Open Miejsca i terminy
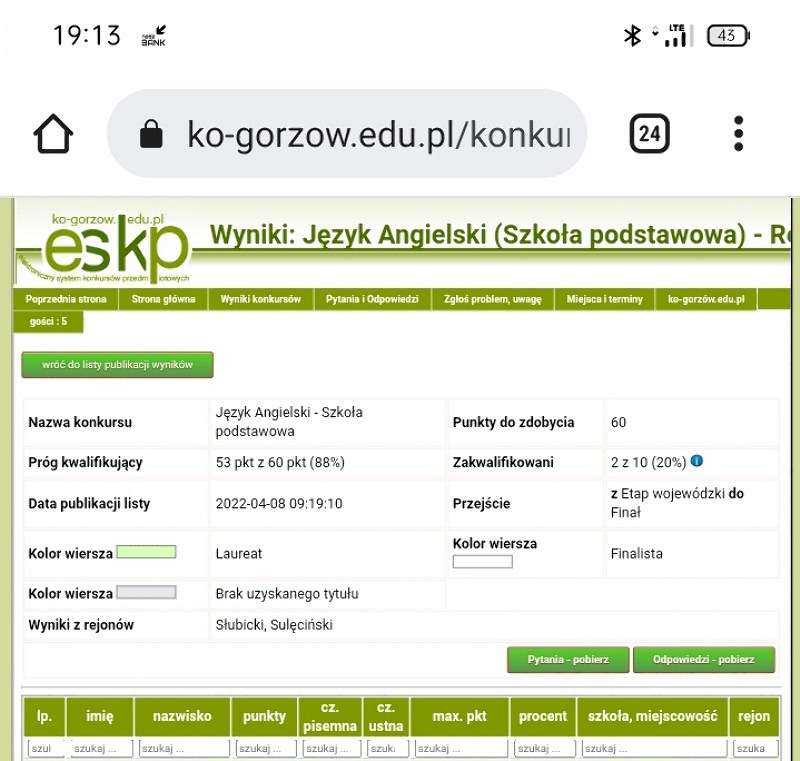The image size is (800, 761). (x=604, y=299)
